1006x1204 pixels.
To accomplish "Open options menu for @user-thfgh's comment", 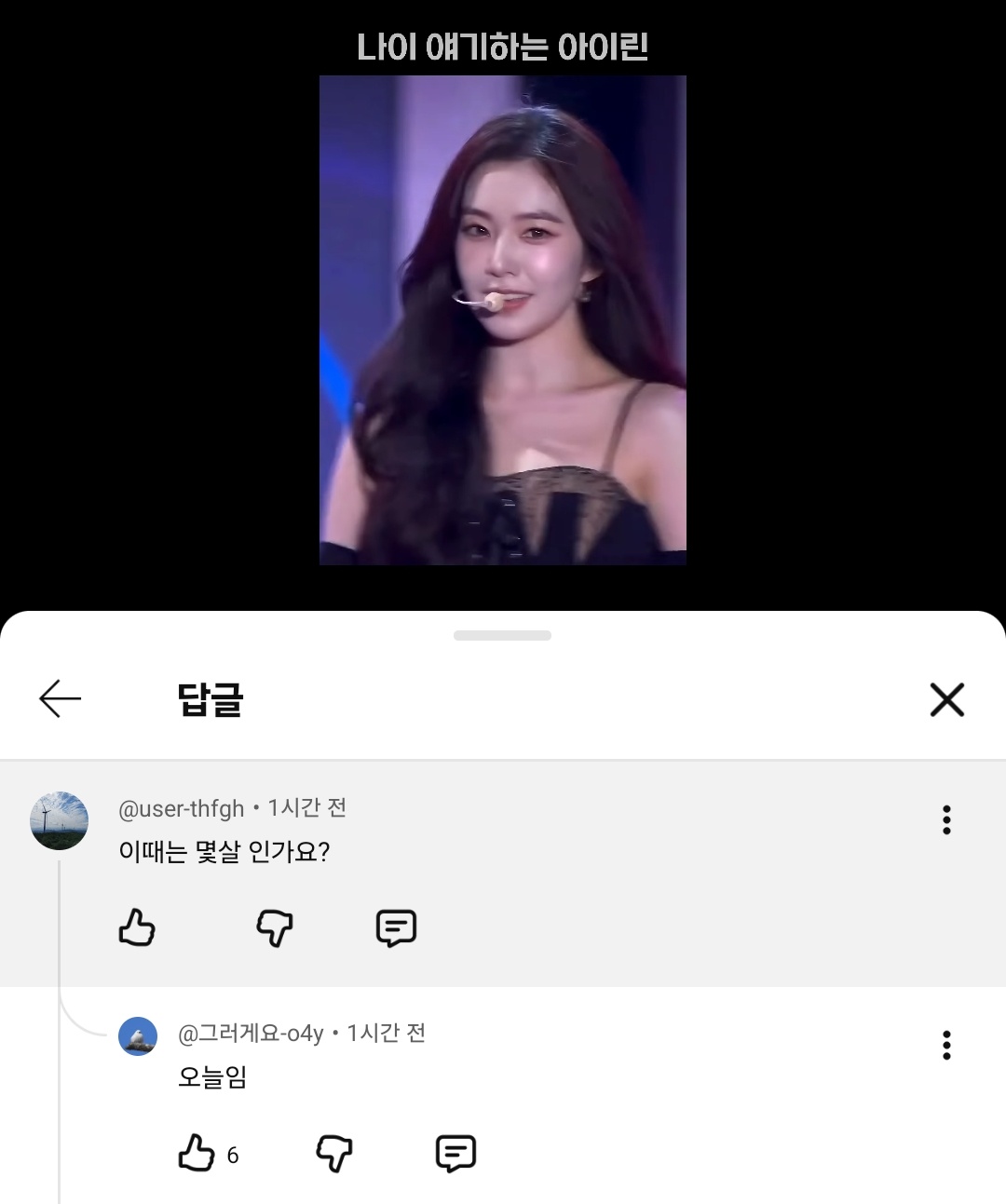I will 947,820.
